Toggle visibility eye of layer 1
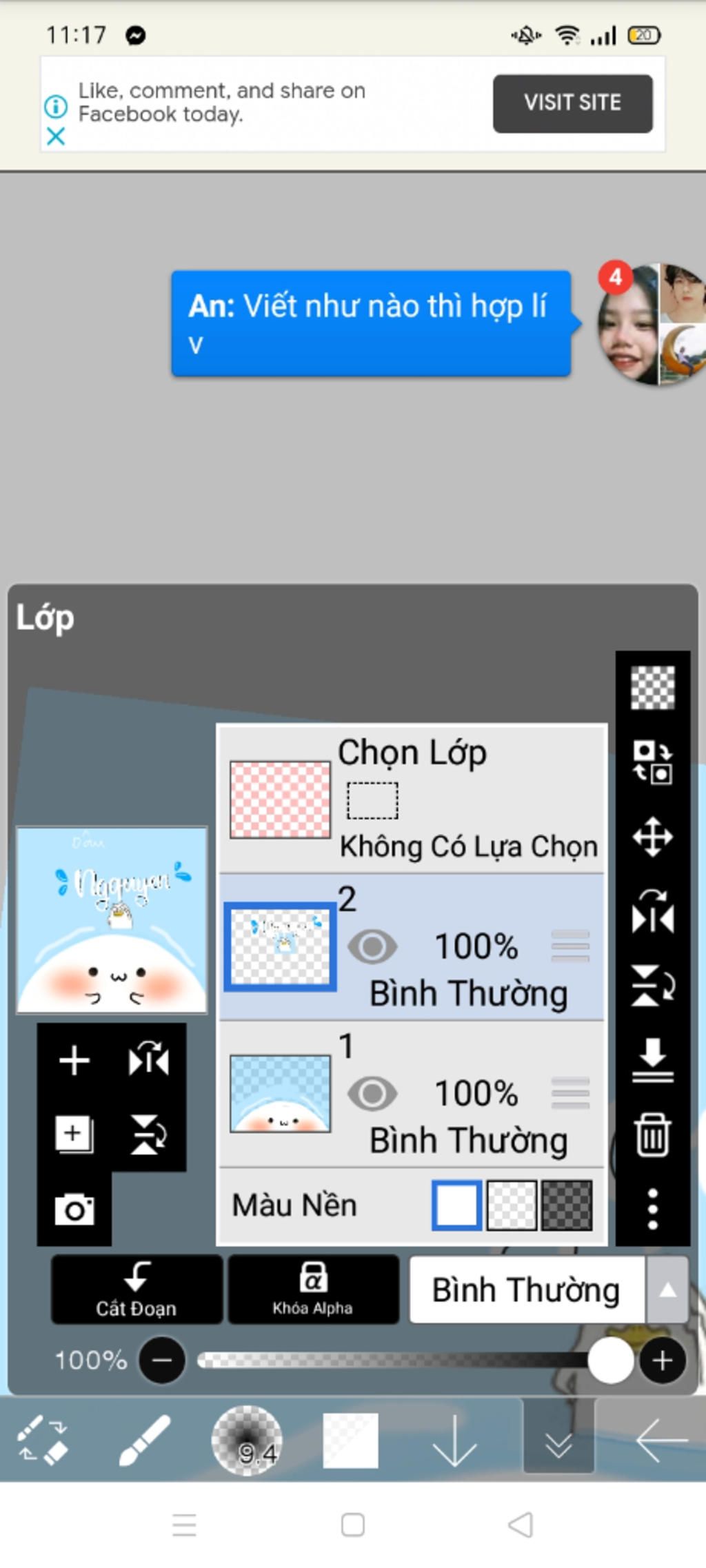 click(372, 1094)
